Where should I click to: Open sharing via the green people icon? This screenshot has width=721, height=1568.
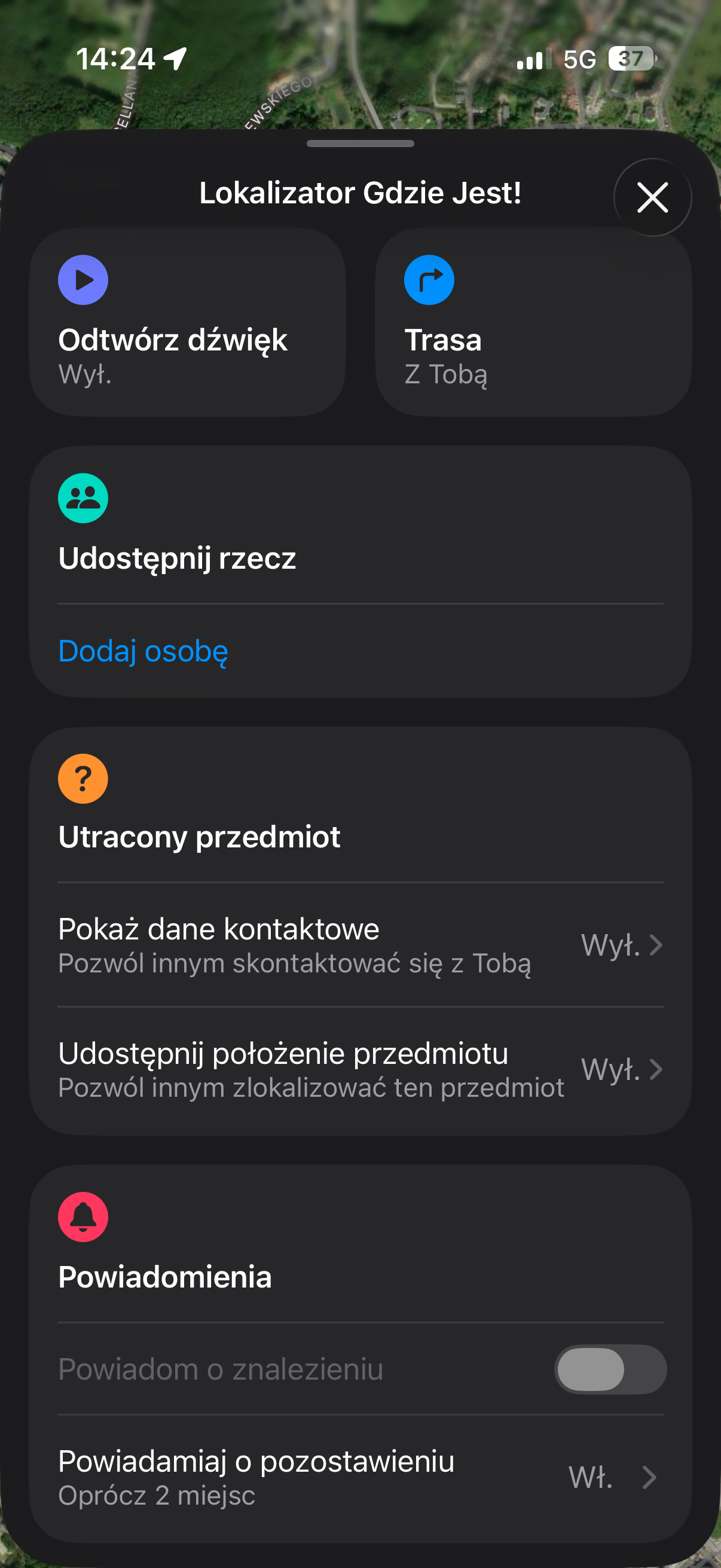point(83,498)
